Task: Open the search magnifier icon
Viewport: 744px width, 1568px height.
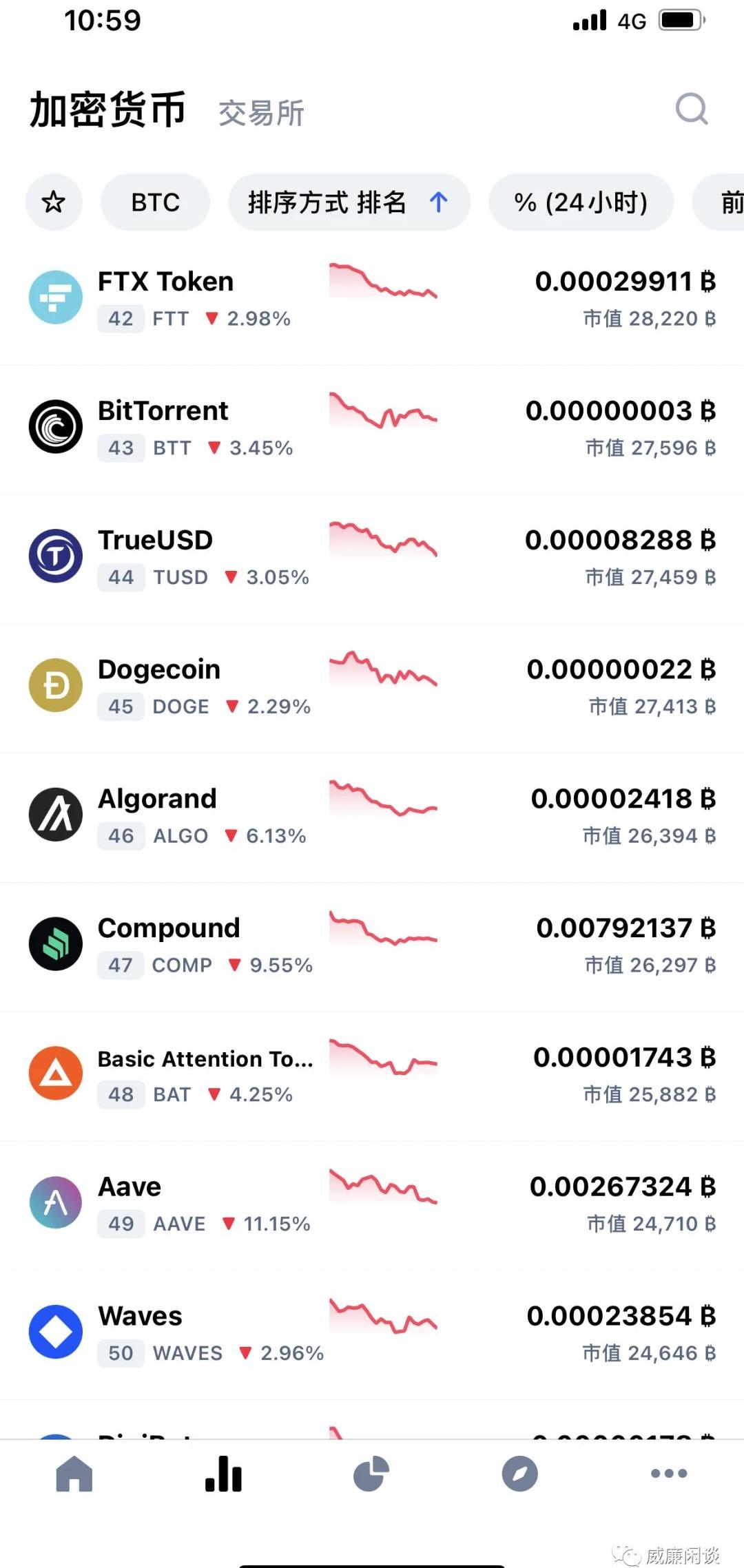Action: pos(692,109)
